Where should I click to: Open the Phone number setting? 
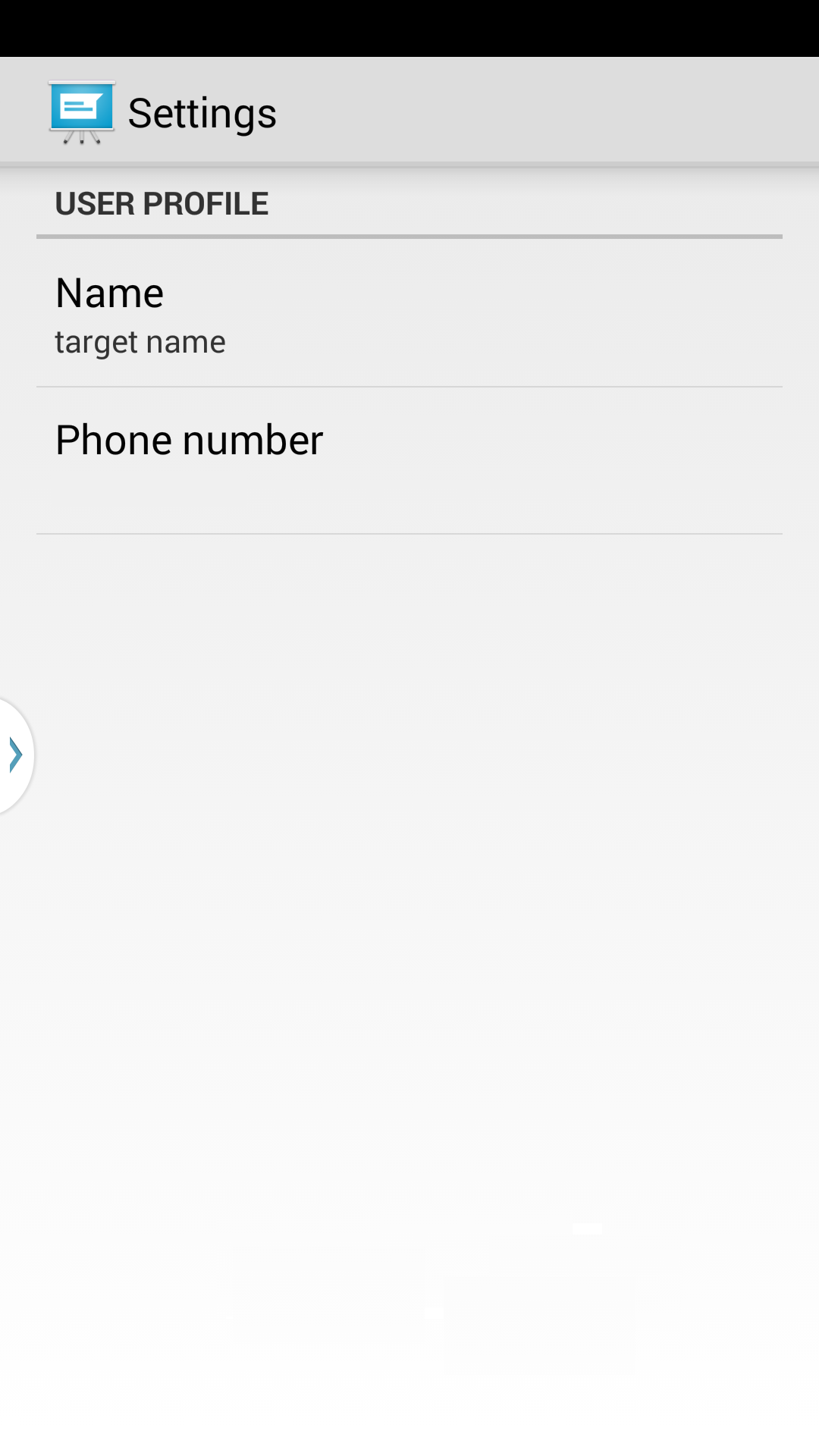(x=409, y=461)
